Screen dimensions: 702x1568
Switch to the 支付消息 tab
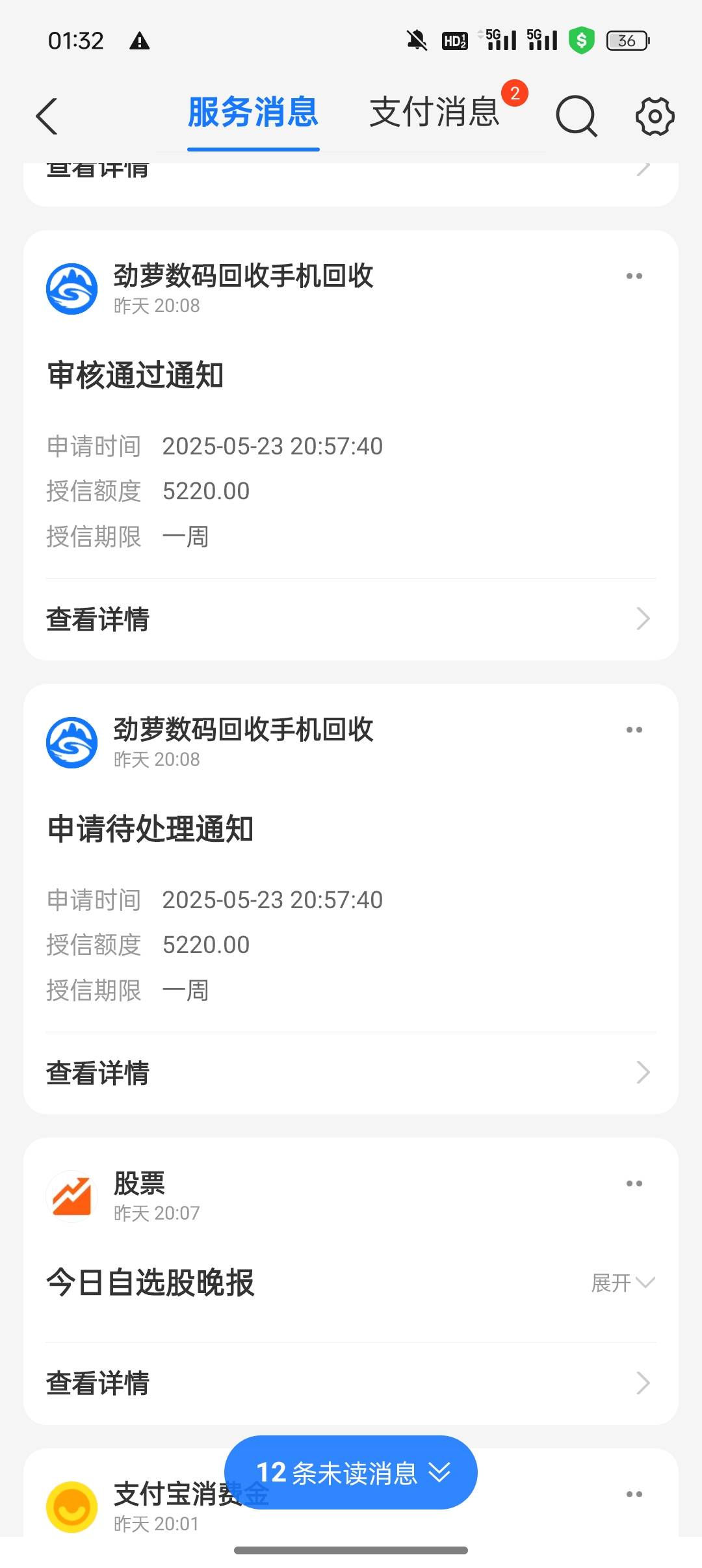pyautogui.click(x=434, y=112)
